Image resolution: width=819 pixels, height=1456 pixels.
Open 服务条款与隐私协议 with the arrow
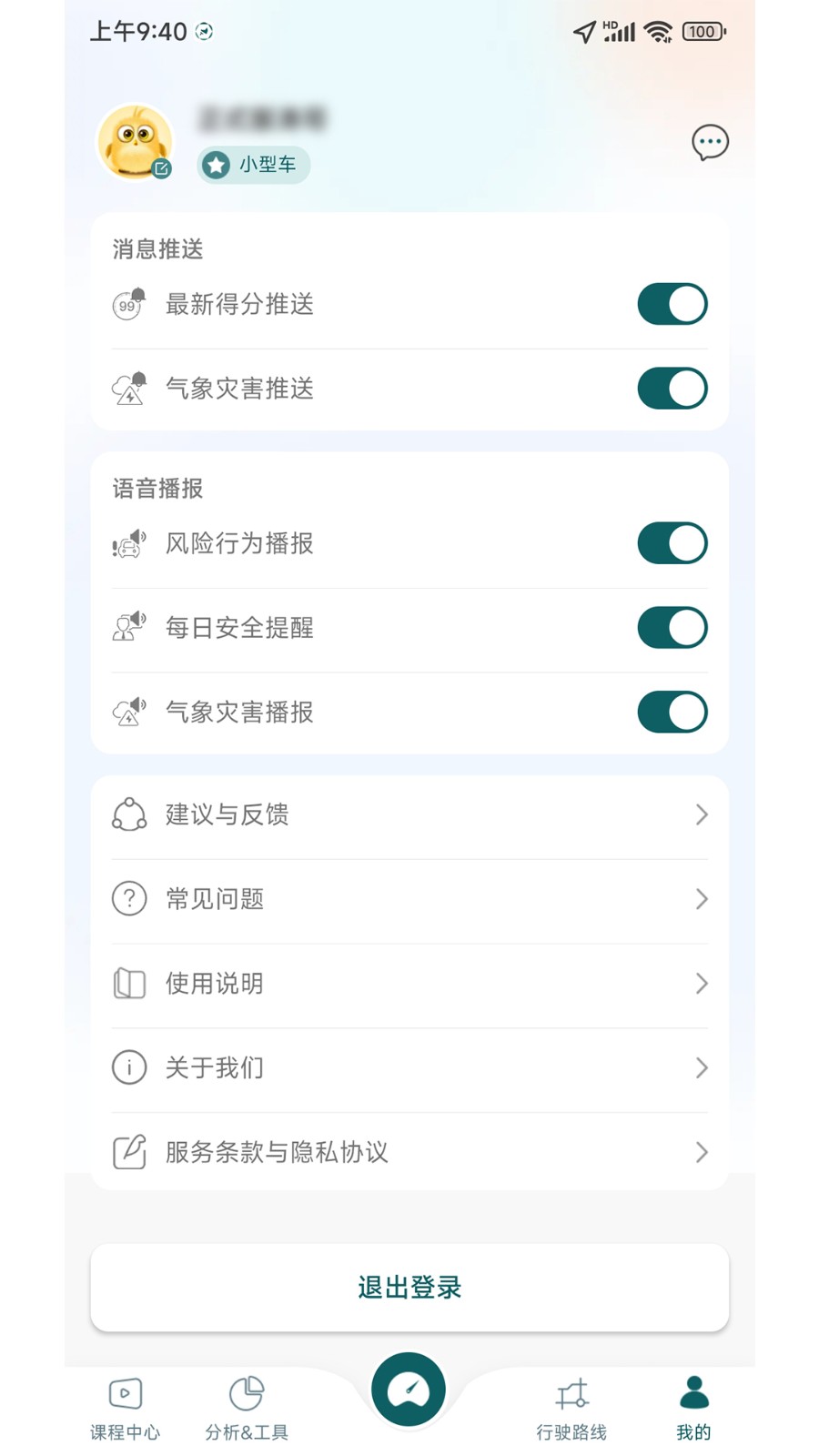click(x=701, y=1152)
